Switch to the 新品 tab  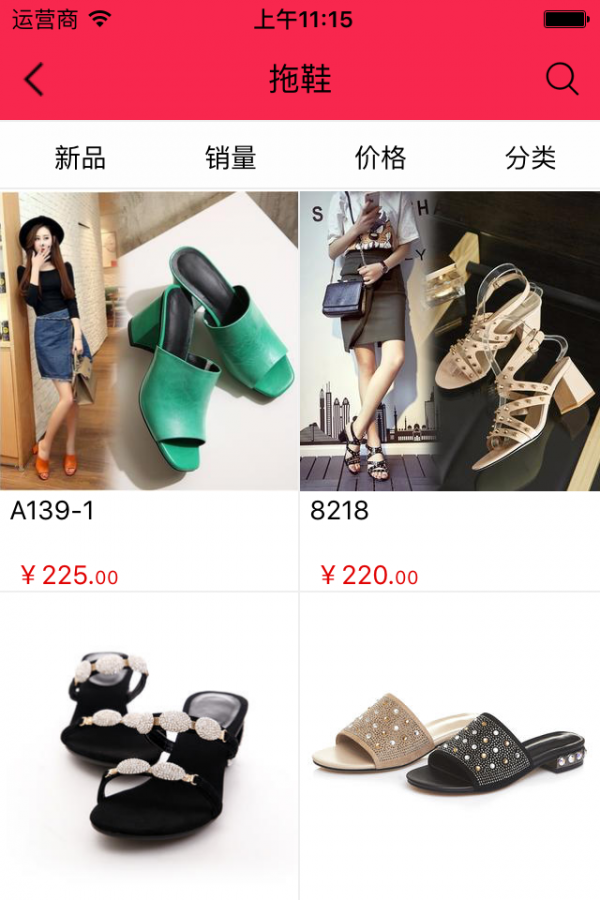coord(80,157)
